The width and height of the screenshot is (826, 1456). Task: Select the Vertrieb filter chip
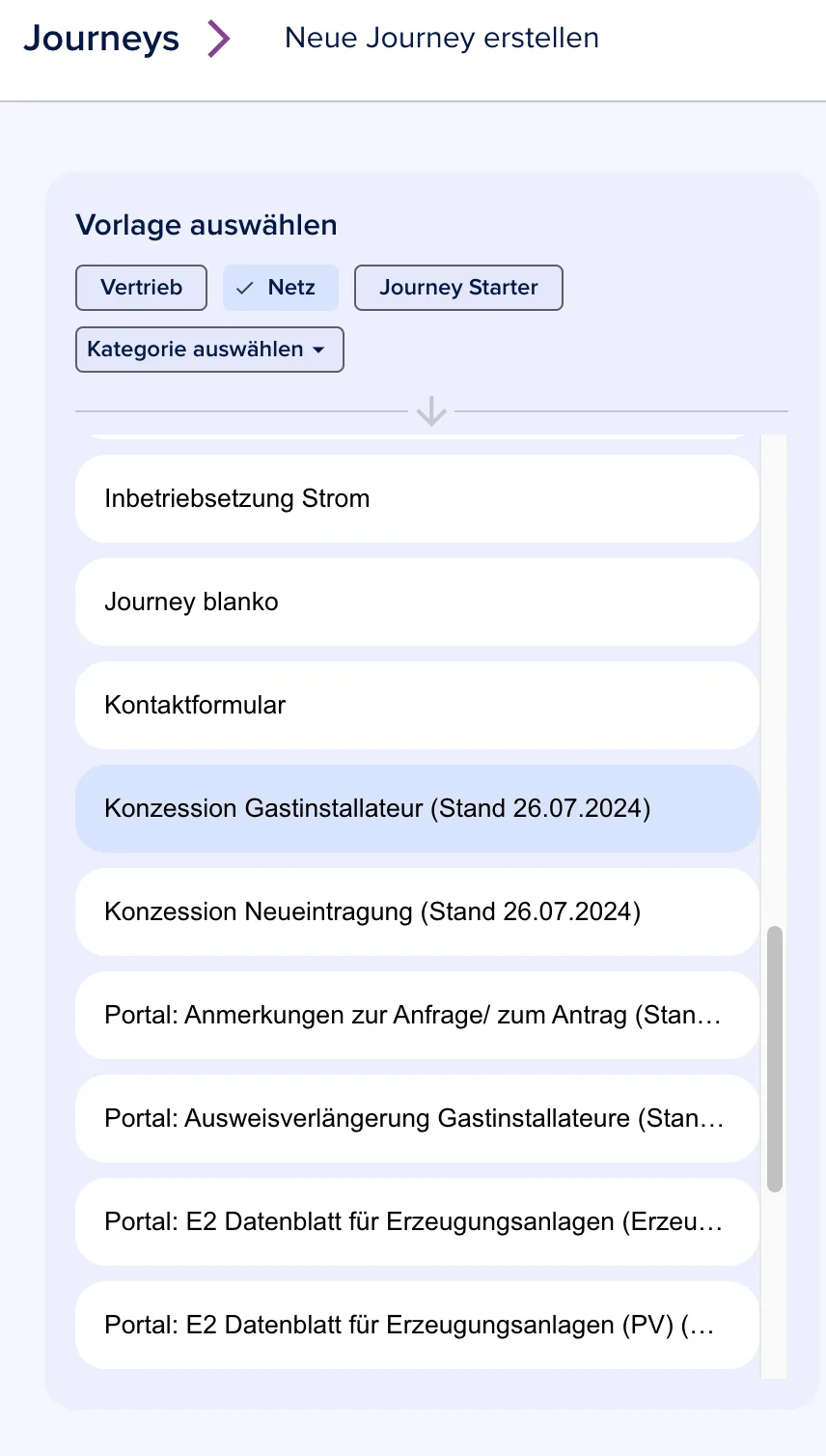[141, 288]
